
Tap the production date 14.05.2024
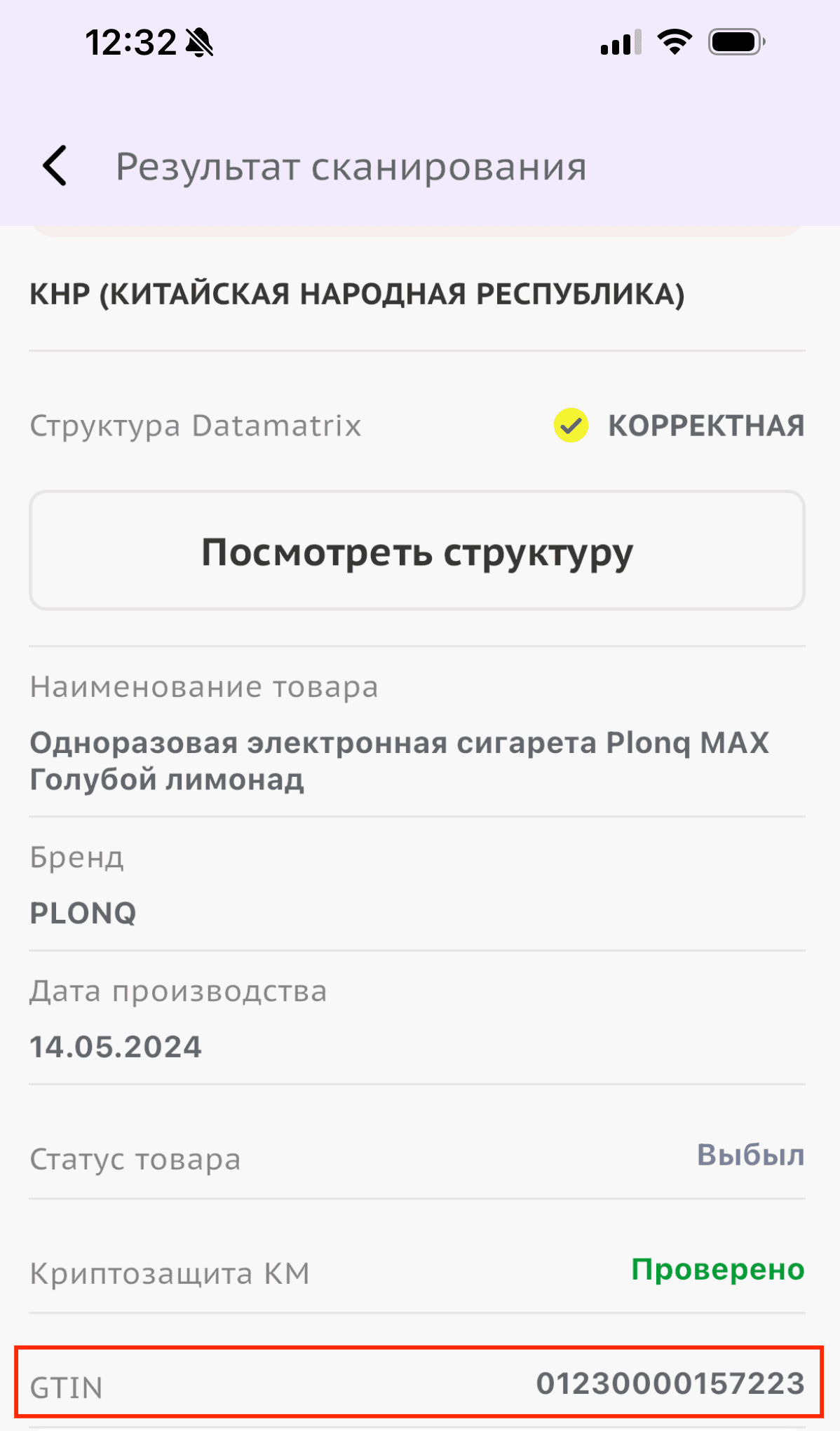point(116,1046)
